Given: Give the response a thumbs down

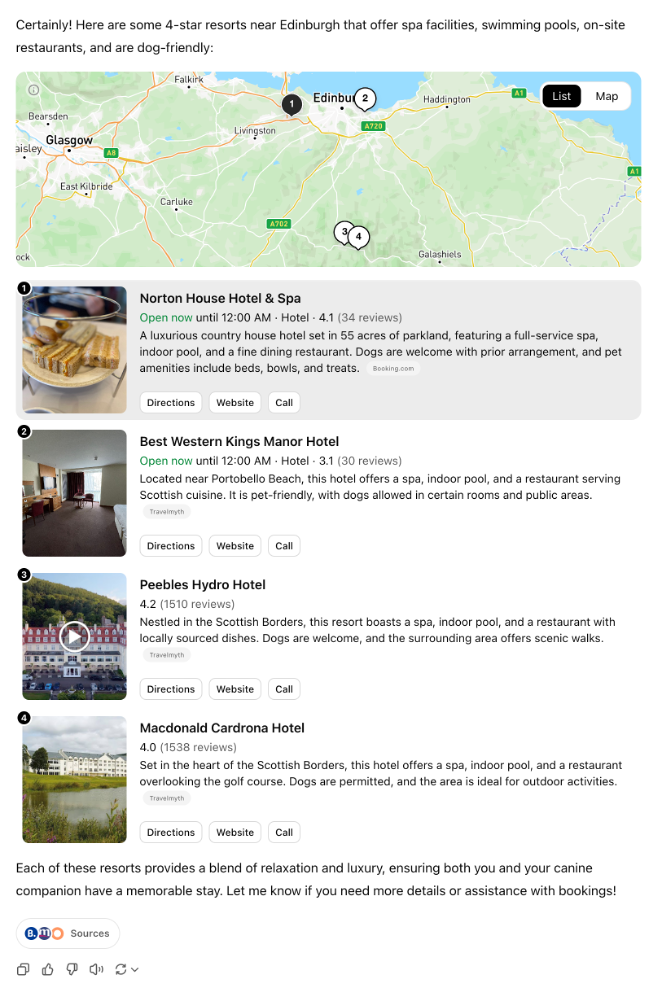Looking at the screenshot, I should pos(72,969).
